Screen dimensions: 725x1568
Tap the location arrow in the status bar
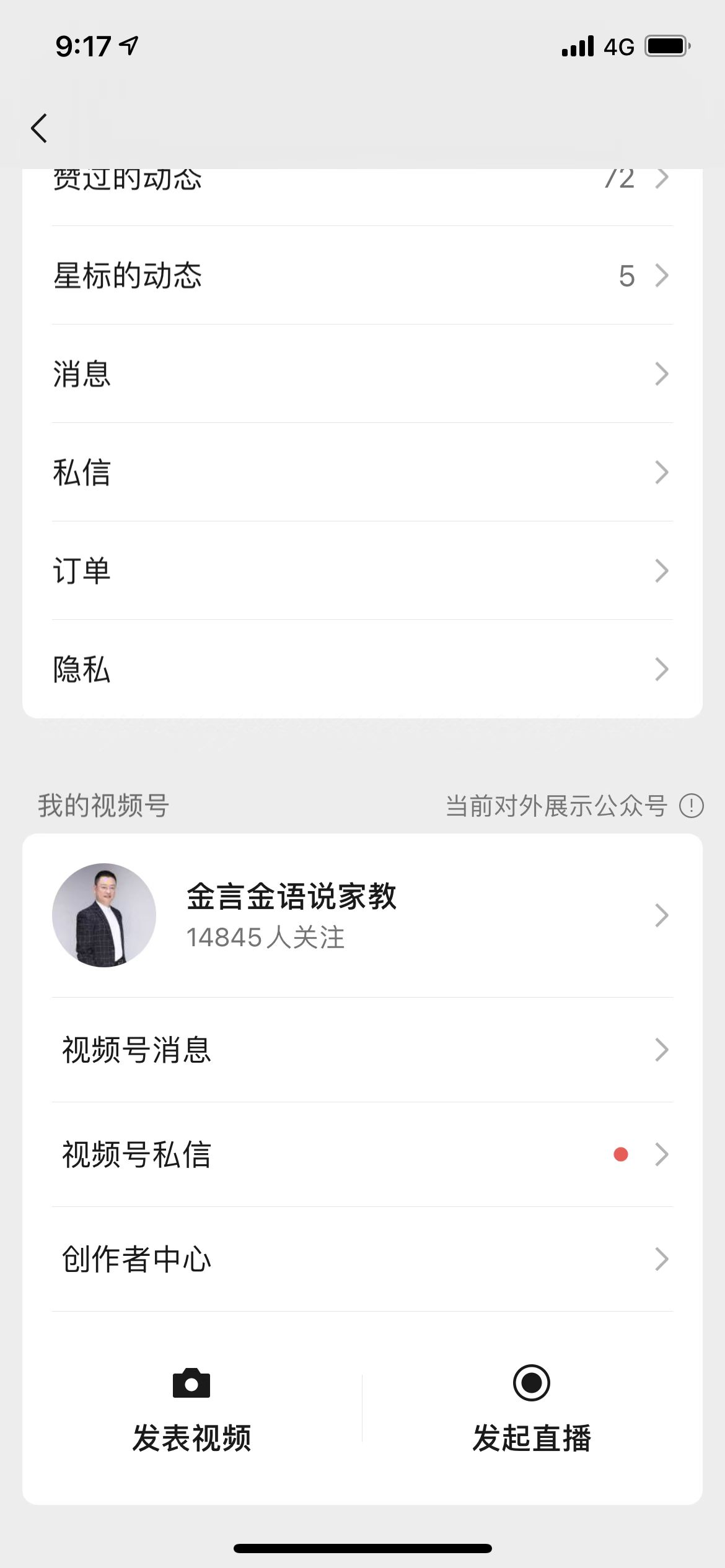point(127,45)
